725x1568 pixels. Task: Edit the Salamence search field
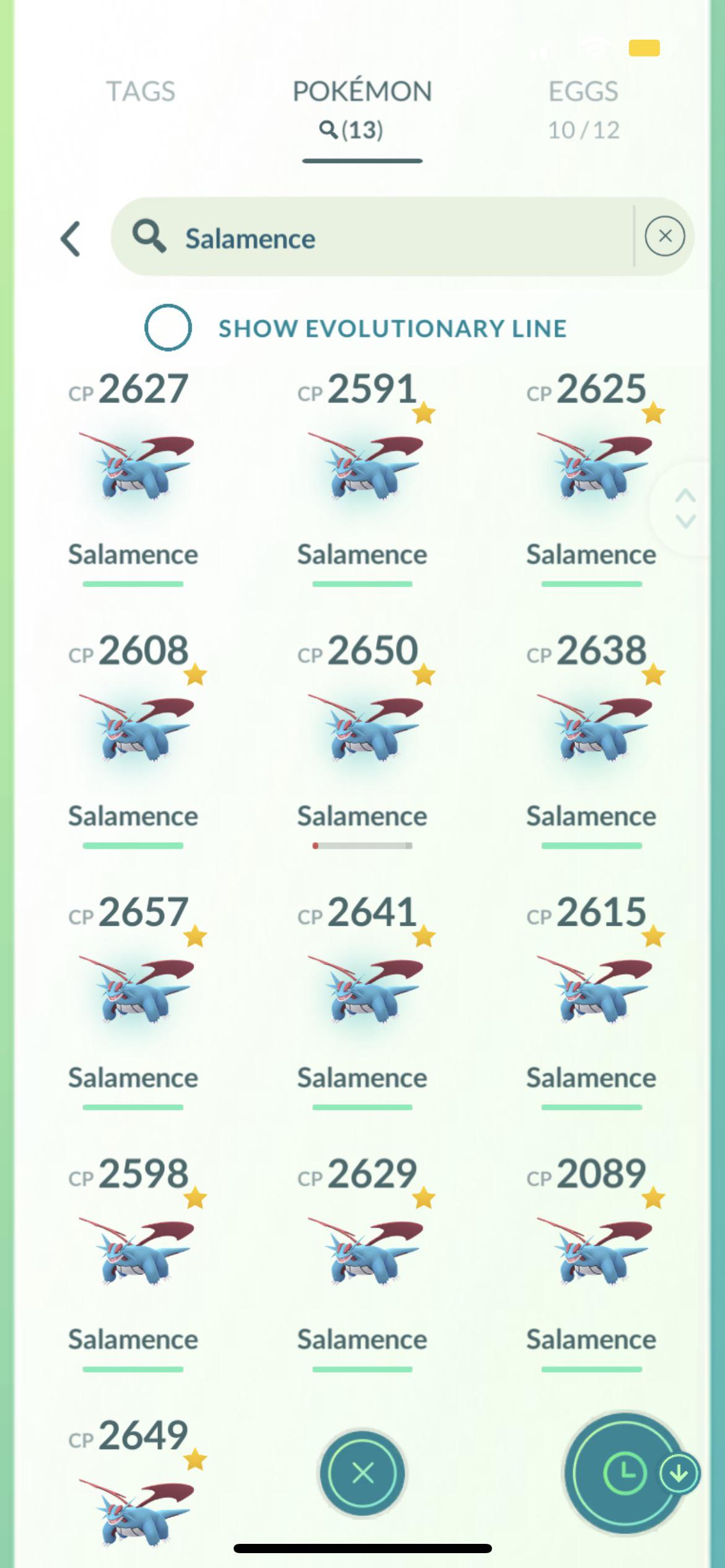click(x=372, y=237)
